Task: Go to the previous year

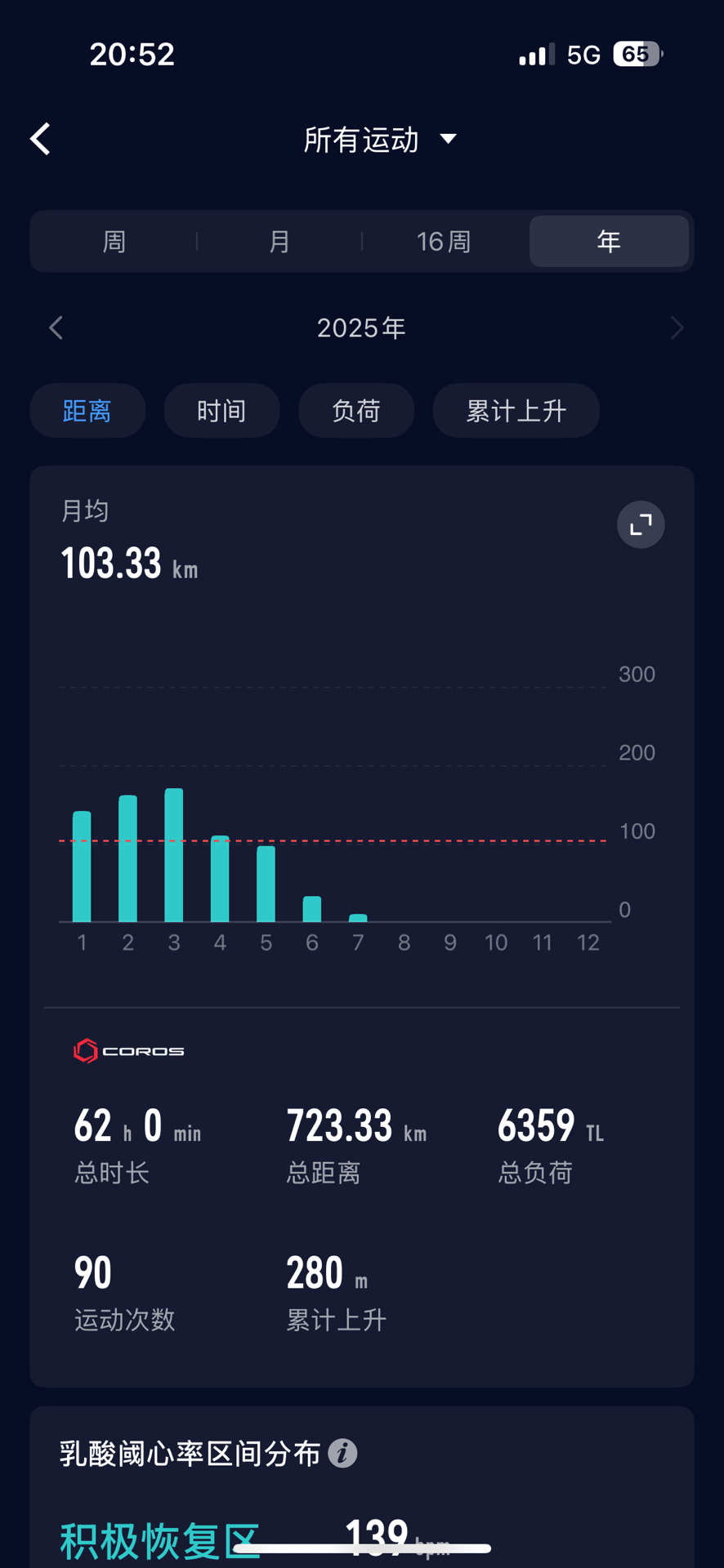Action: [56, 328]
